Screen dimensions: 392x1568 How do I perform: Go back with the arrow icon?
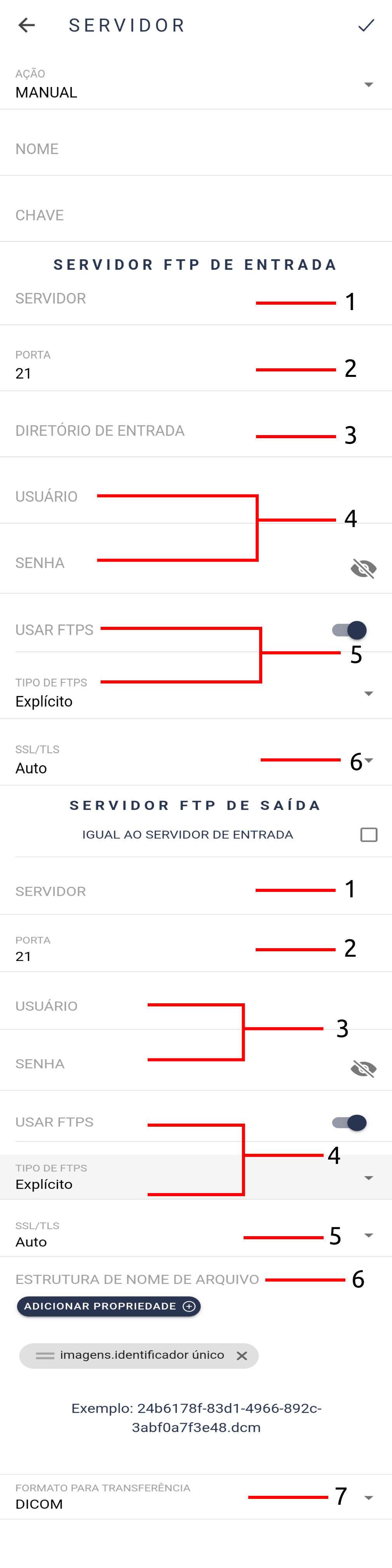tap(27, 25)
